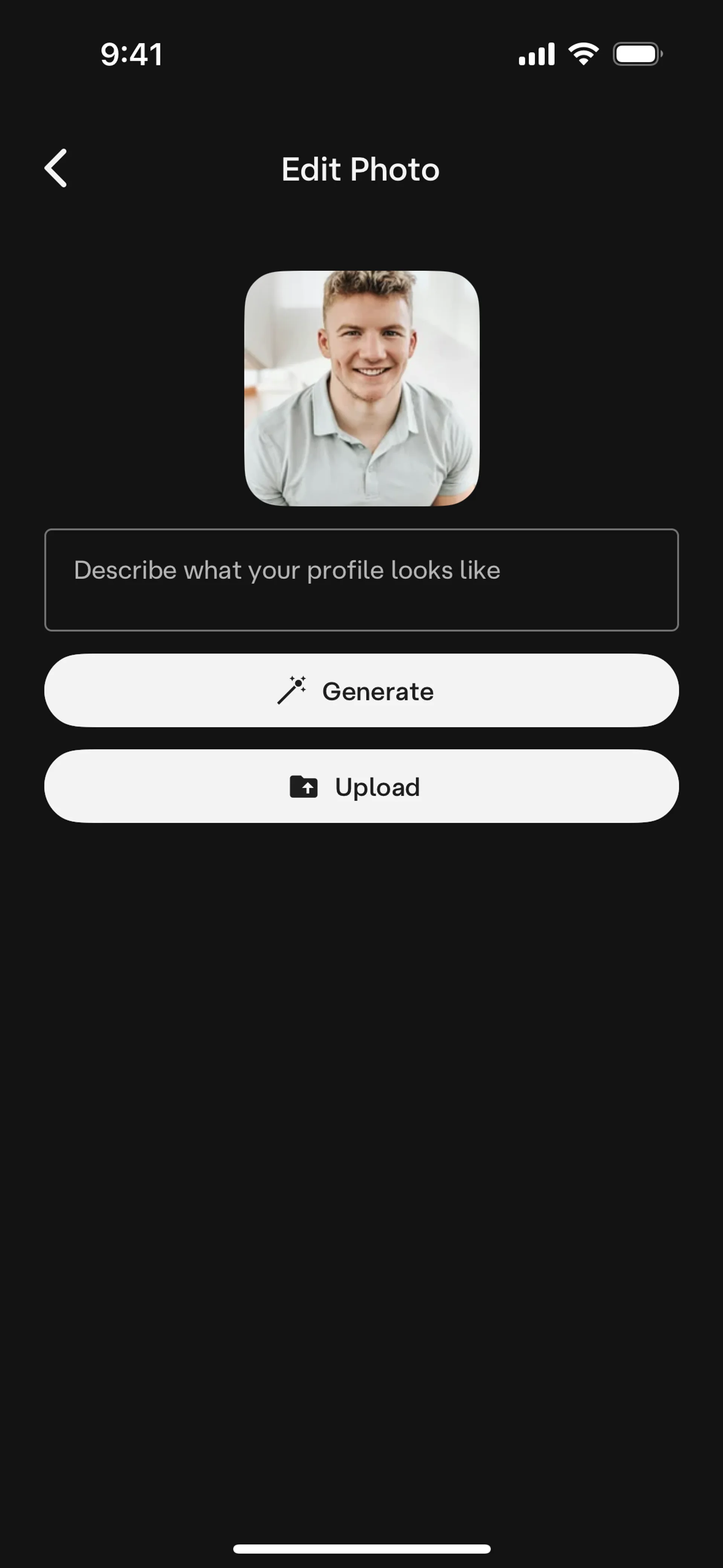The image size is (723, 1568).
Task: Generate a new profile photo
Action: [x=361, y=690]
